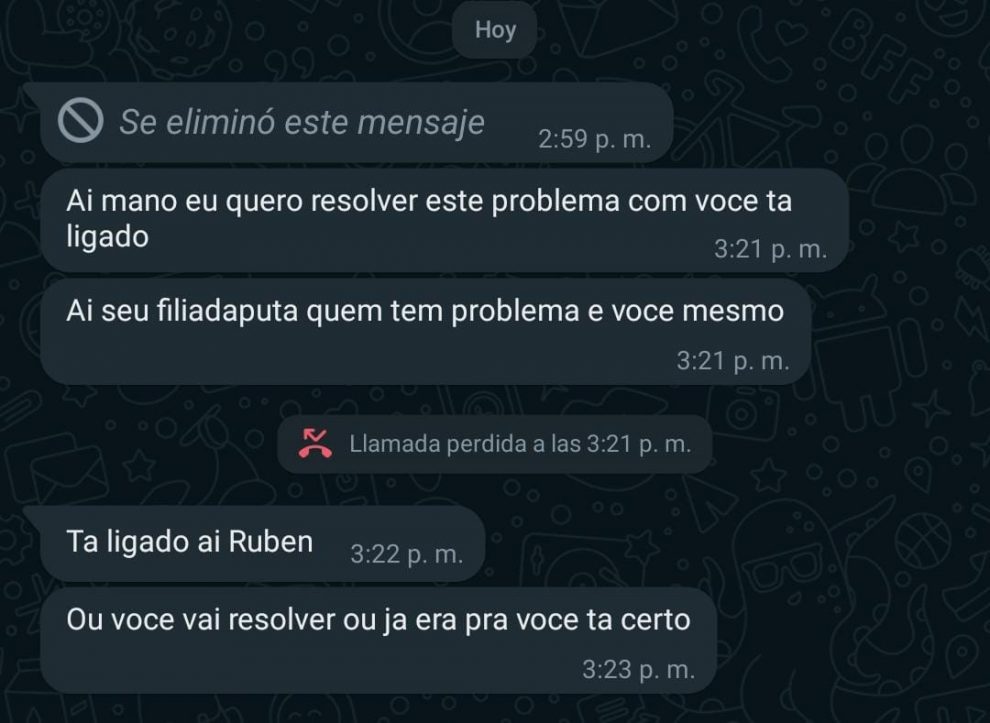Tap the missed call notice from 3:21 p. m.
Viewport: 990px width, 723px height.
pos(495,444)
